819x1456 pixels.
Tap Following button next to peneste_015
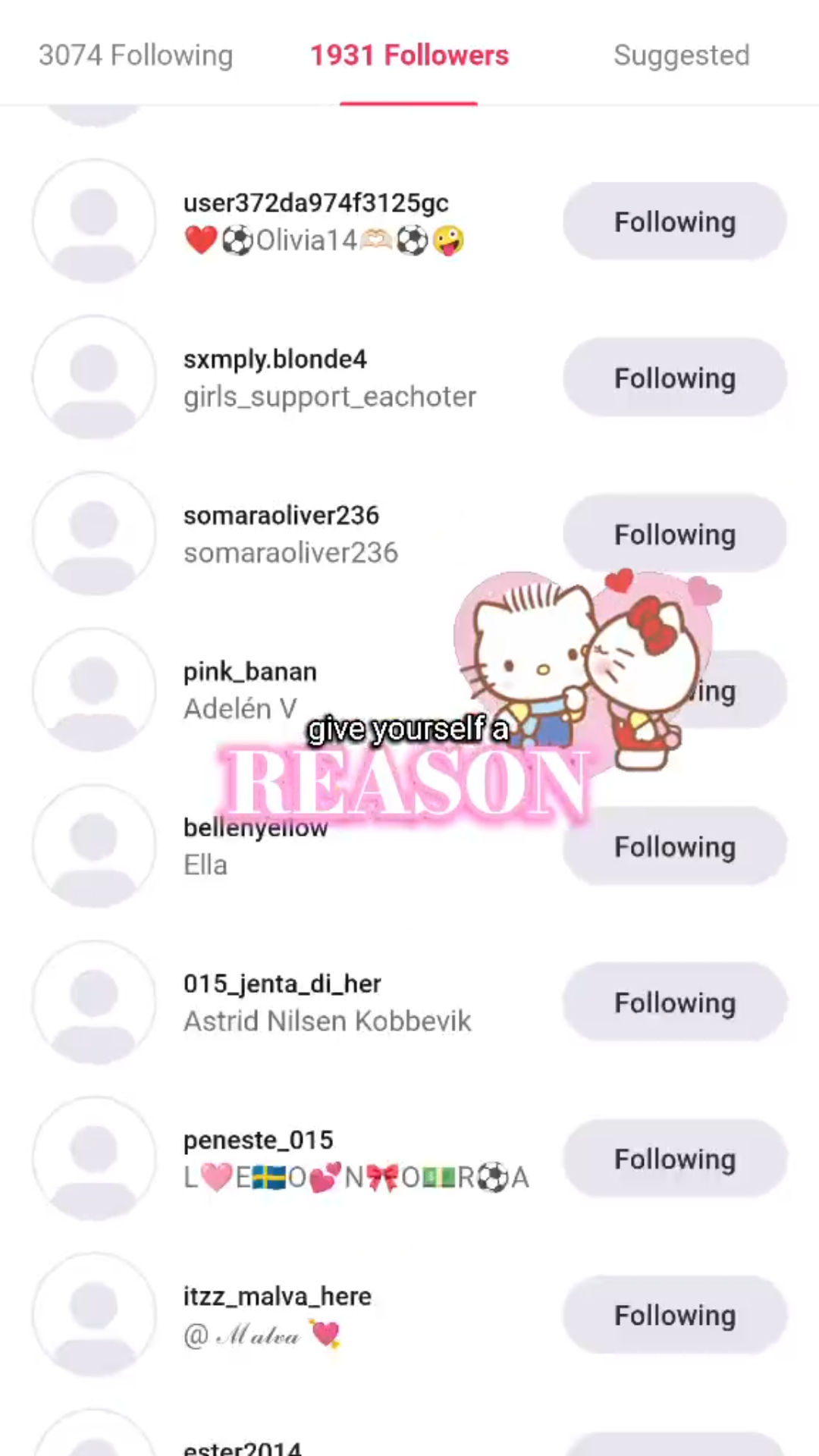point(674,1159)
